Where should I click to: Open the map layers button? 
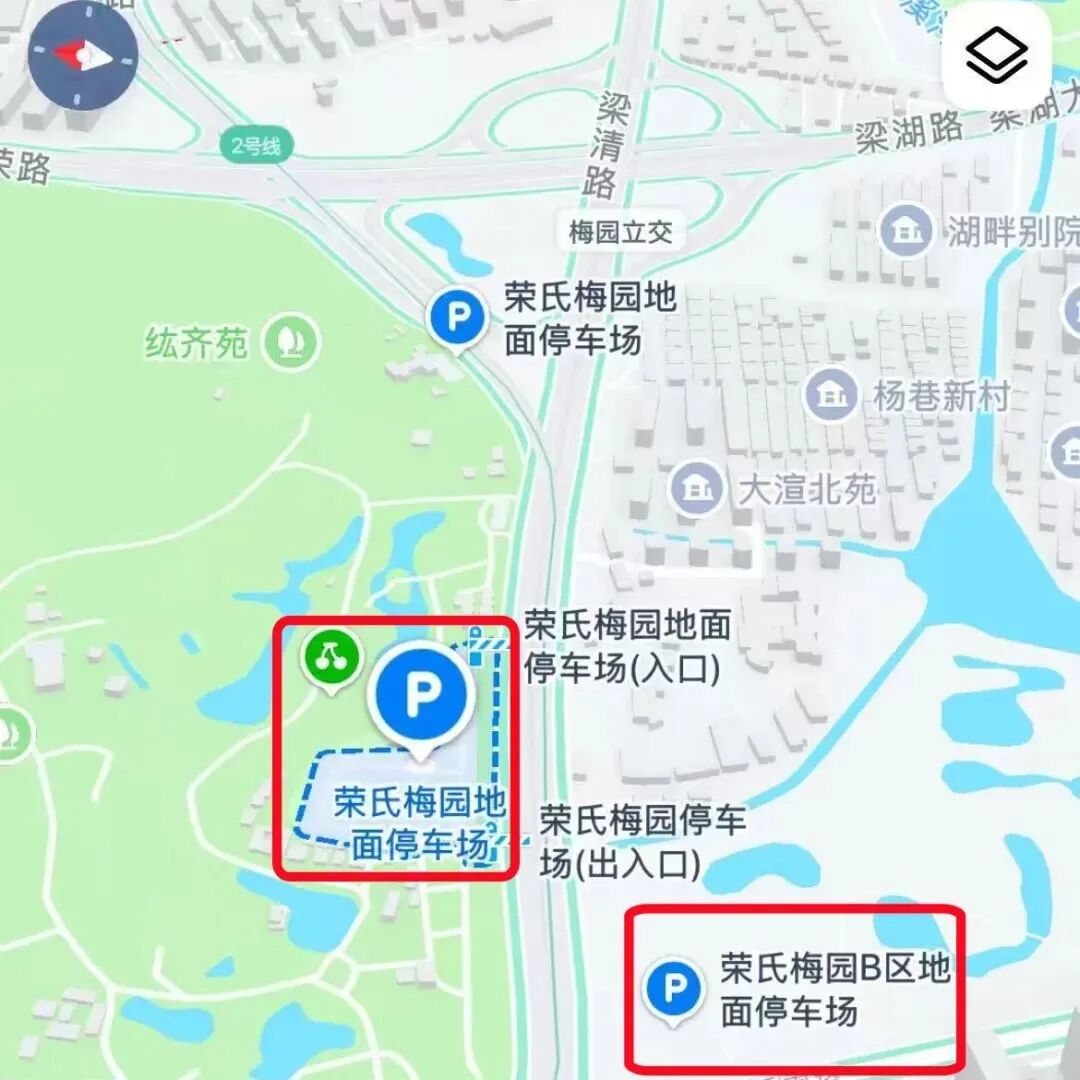tap(996, 55)
